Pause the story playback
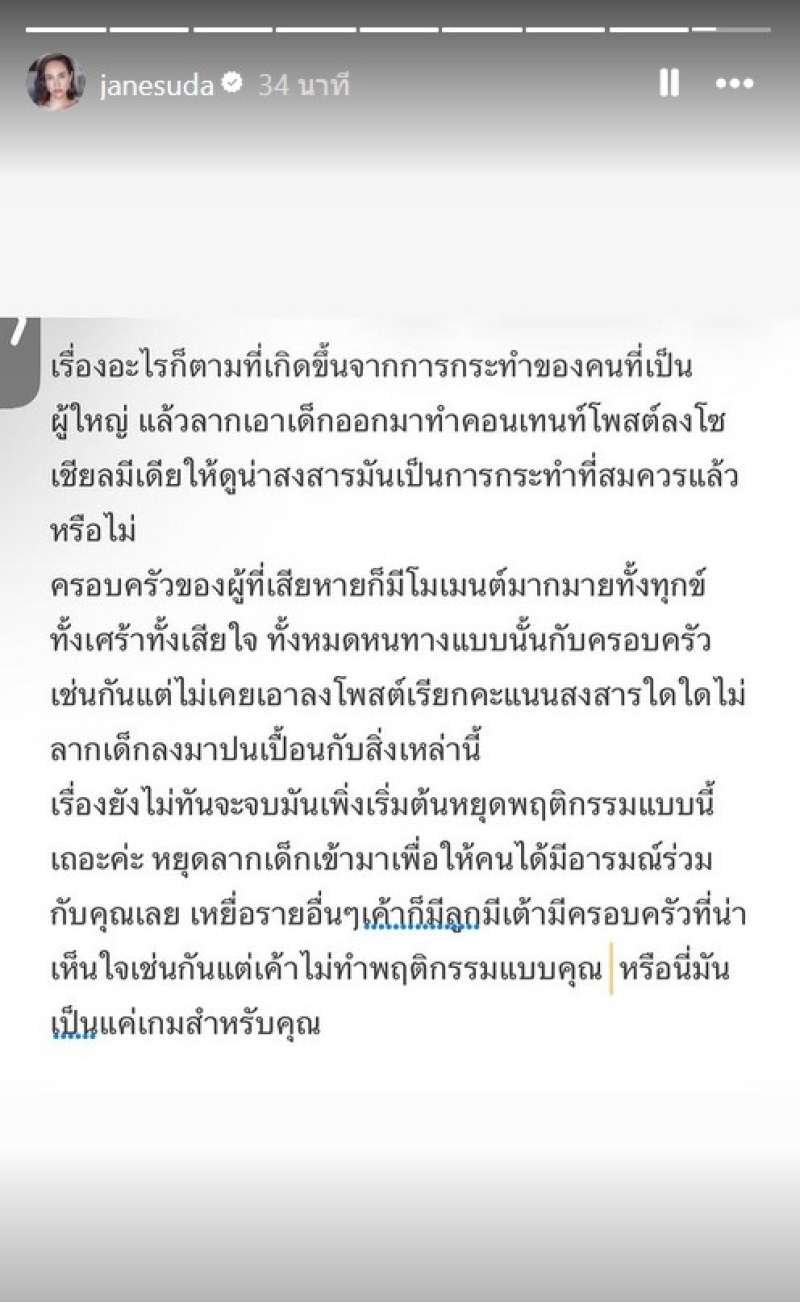 pos(669,84)
